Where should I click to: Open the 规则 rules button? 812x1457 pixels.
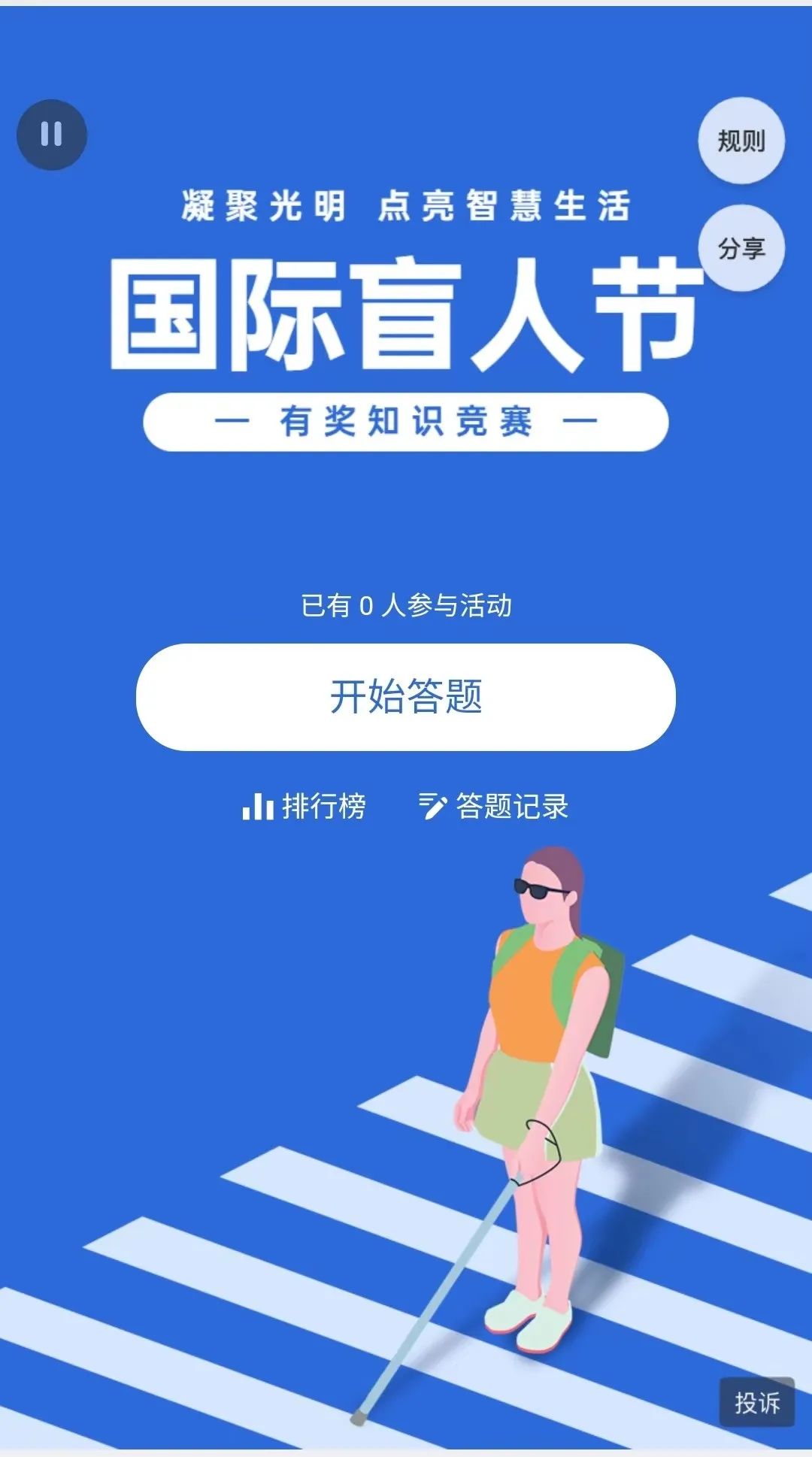(x=741, y=141)
